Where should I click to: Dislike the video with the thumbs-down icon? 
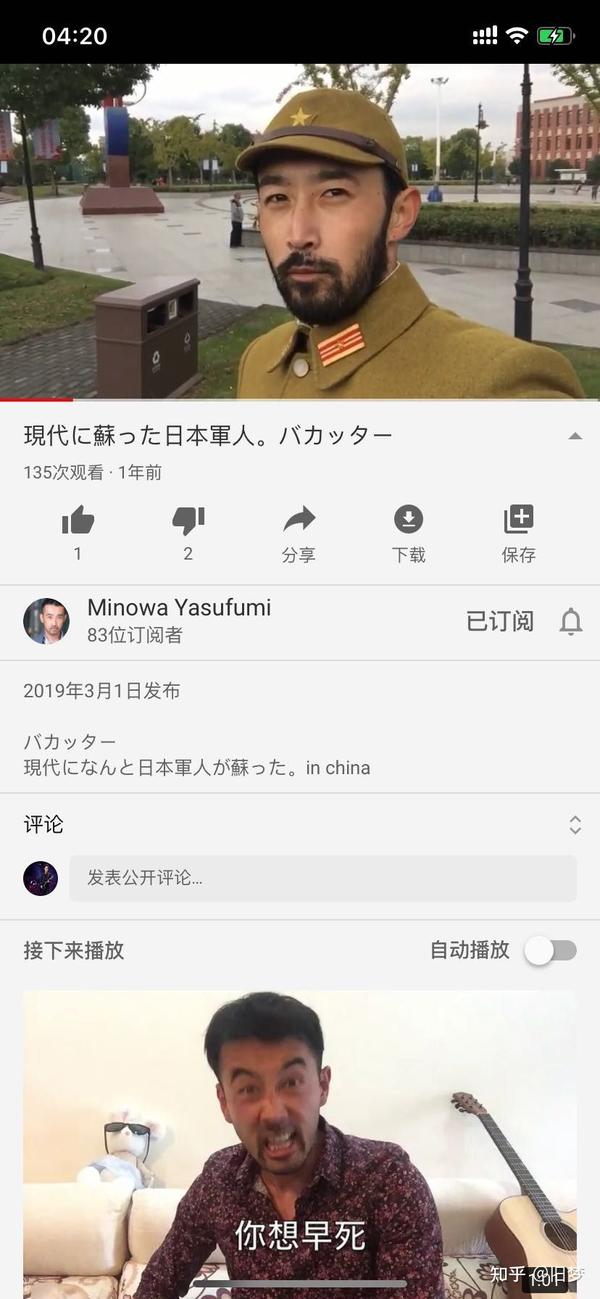click(188, 521)
